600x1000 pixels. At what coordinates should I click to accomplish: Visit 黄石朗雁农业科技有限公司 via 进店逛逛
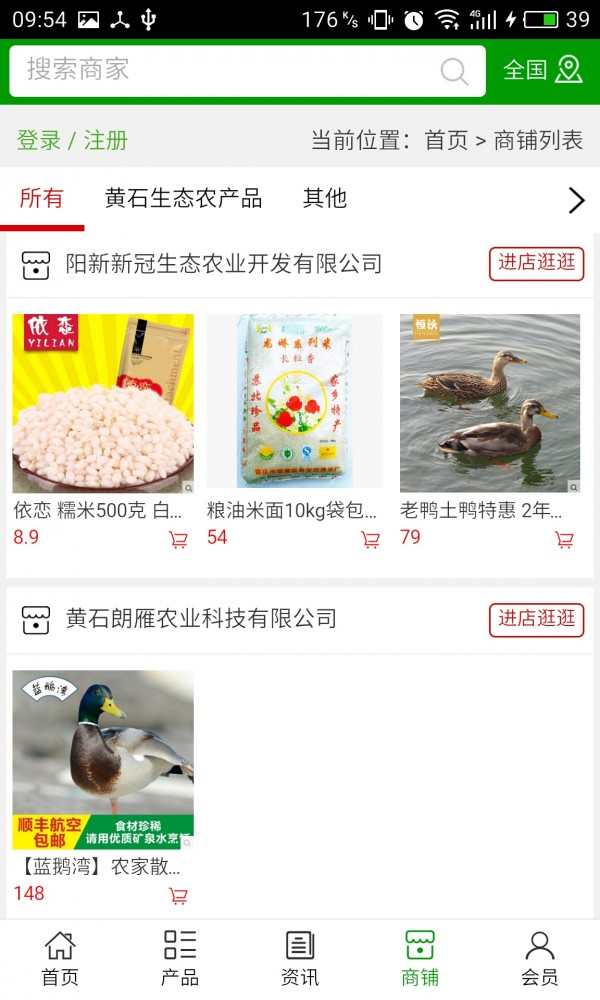(537, 618)
